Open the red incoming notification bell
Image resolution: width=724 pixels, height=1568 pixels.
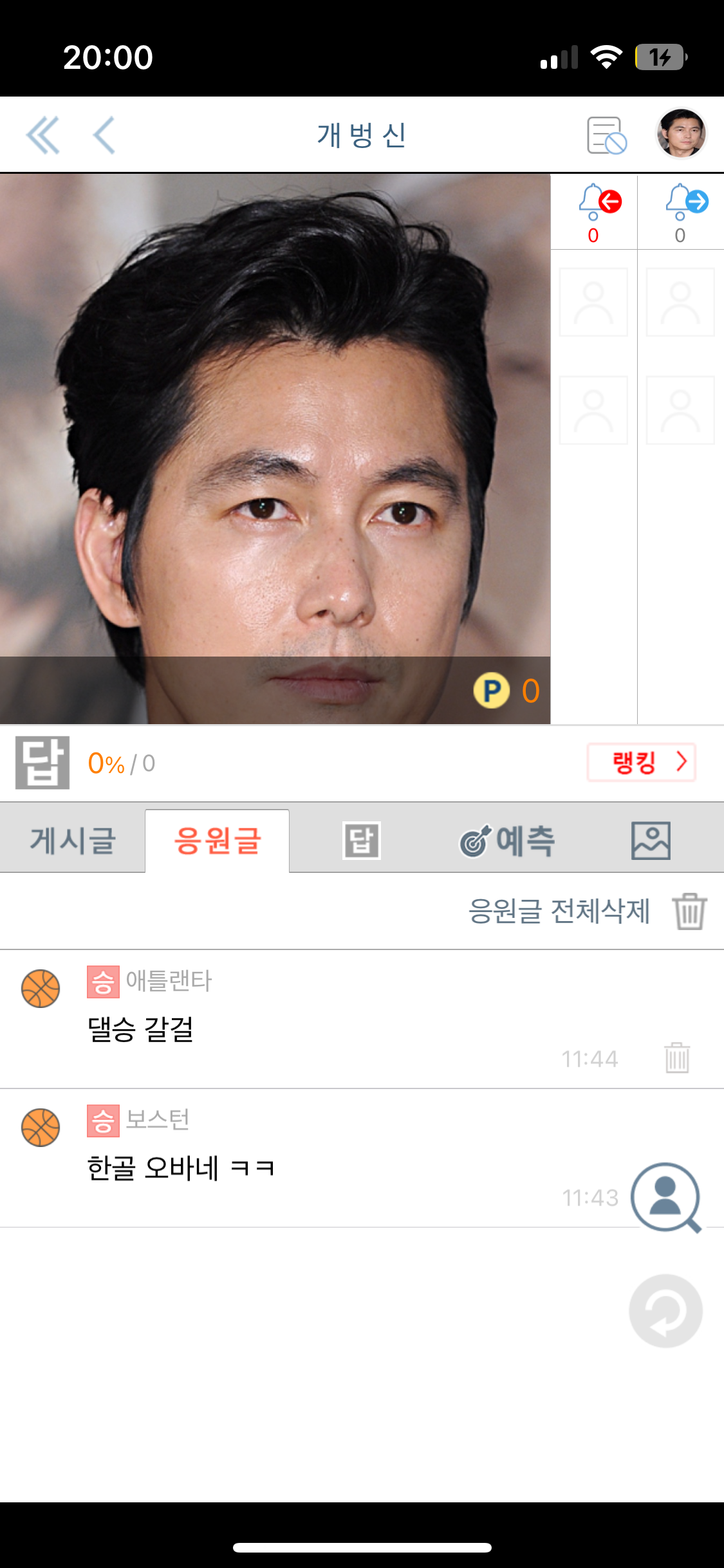click(x=599, y=210)
